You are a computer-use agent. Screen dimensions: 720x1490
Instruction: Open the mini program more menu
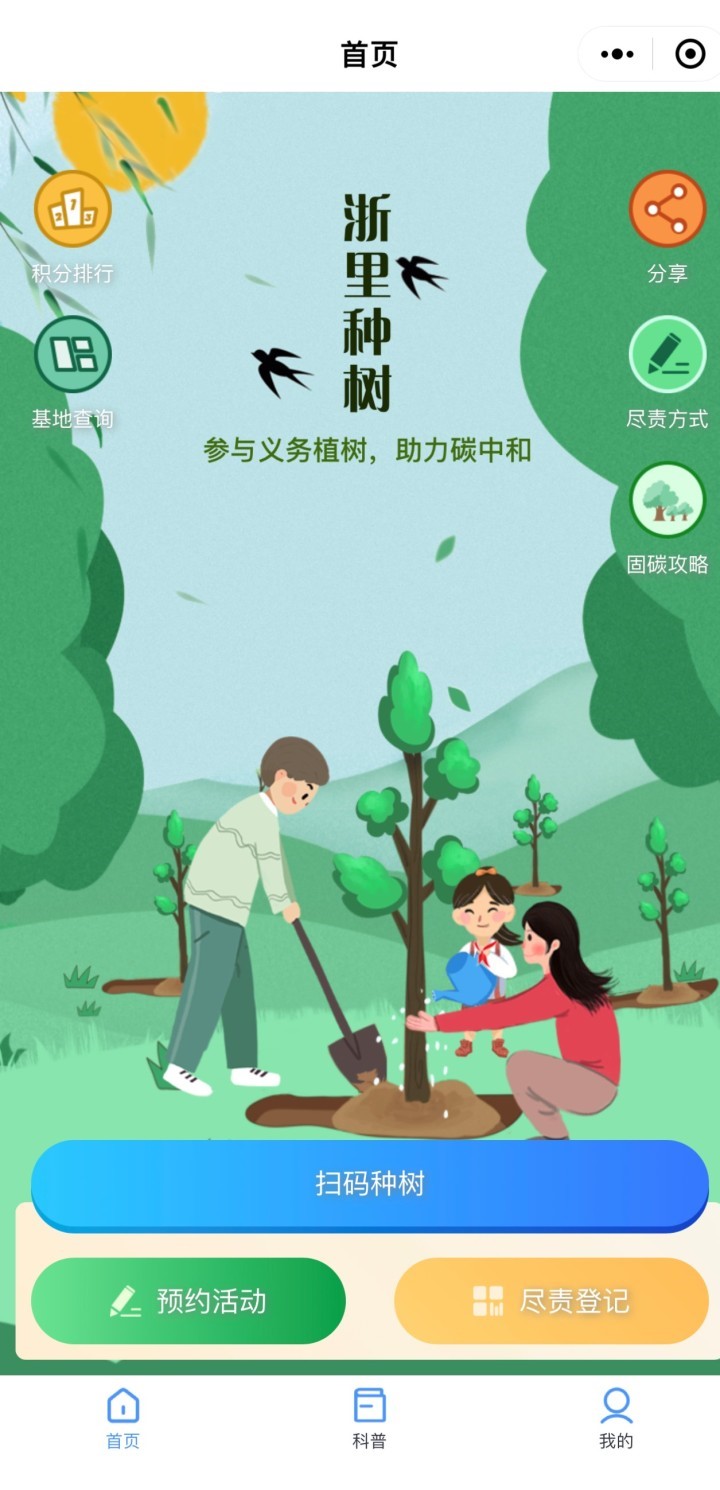tap(617, 54)
